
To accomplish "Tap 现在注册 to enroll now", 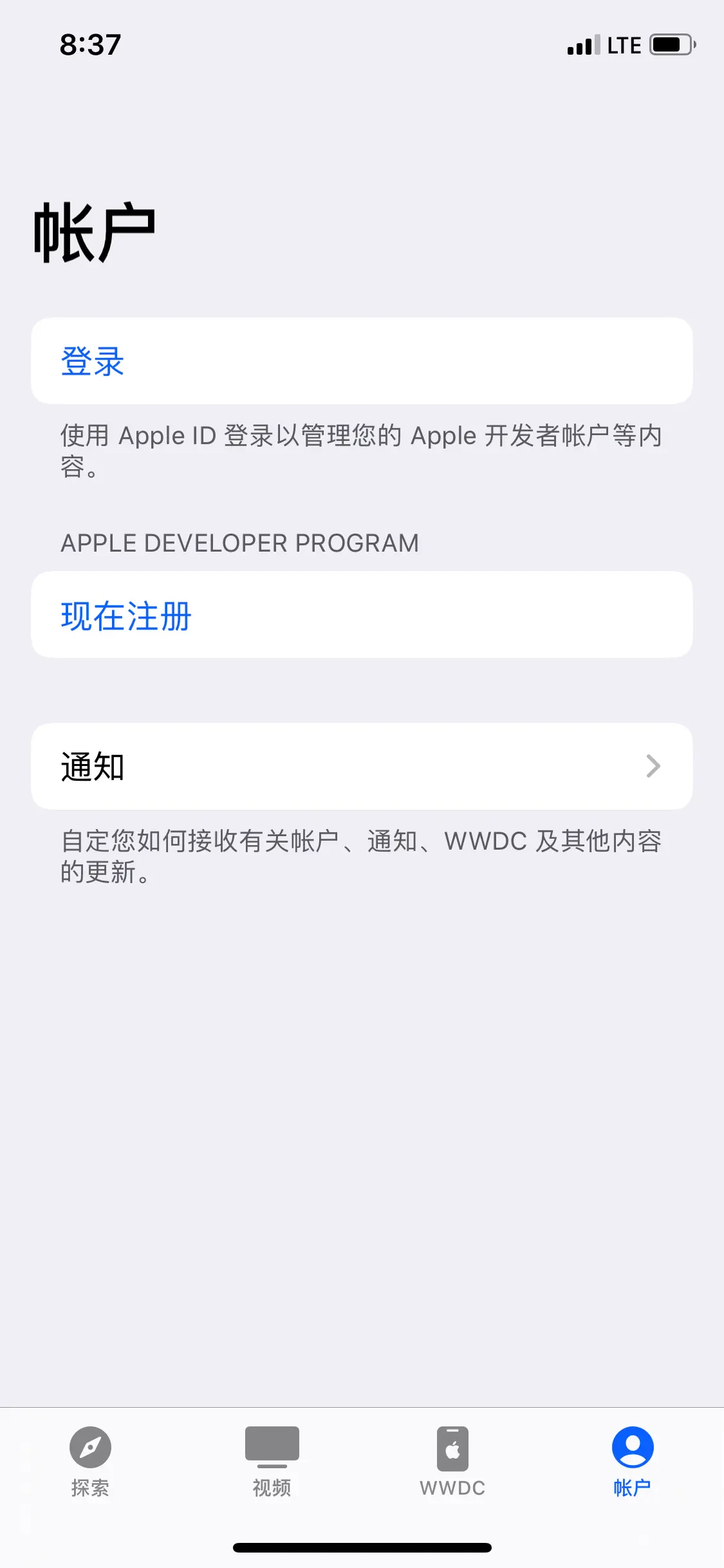I will [126, 615].
